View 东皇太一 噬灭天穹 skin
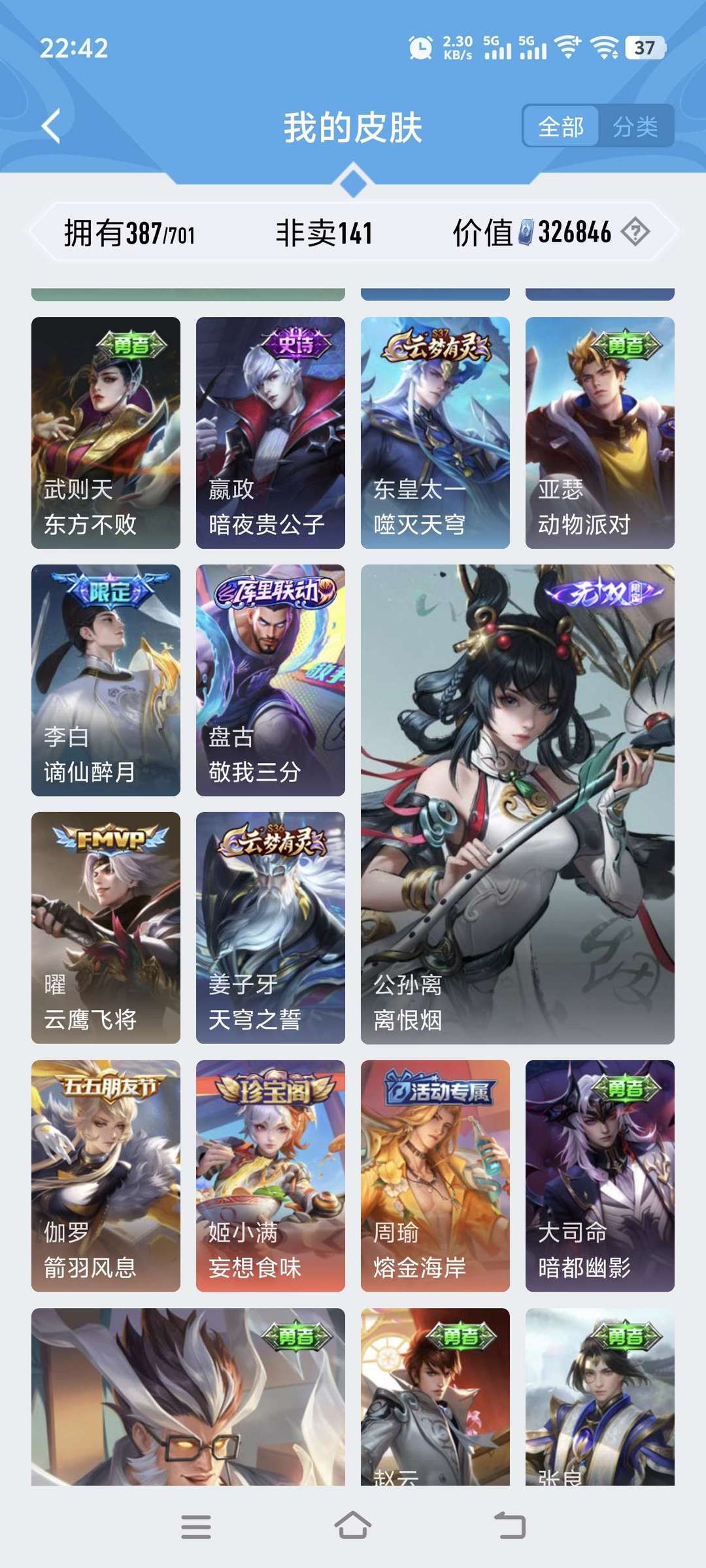The width and height of the screenshot is (706, 1568). [435, 433]
